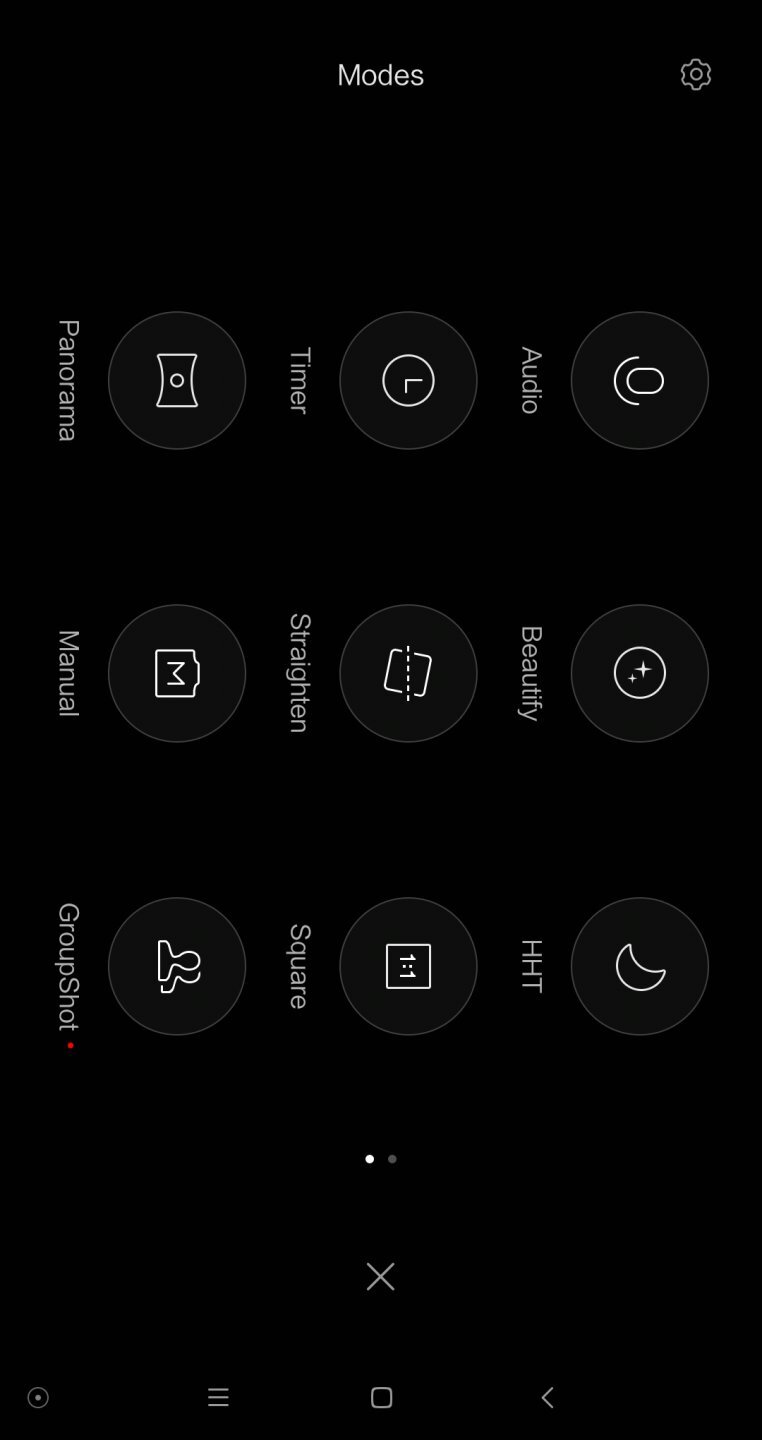Screen dimensions: 762x1440
Task: Open camera settings via the gear icon
Action: (696, 74)
